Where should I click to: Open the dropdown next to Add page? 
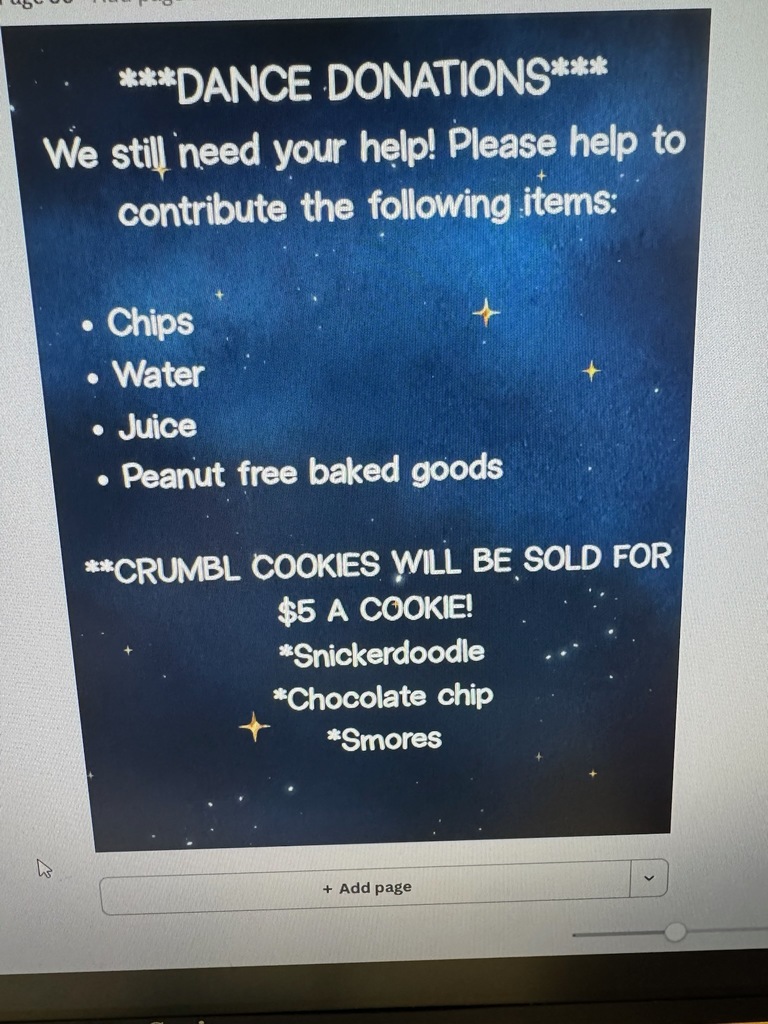click(x=649, y=879)
